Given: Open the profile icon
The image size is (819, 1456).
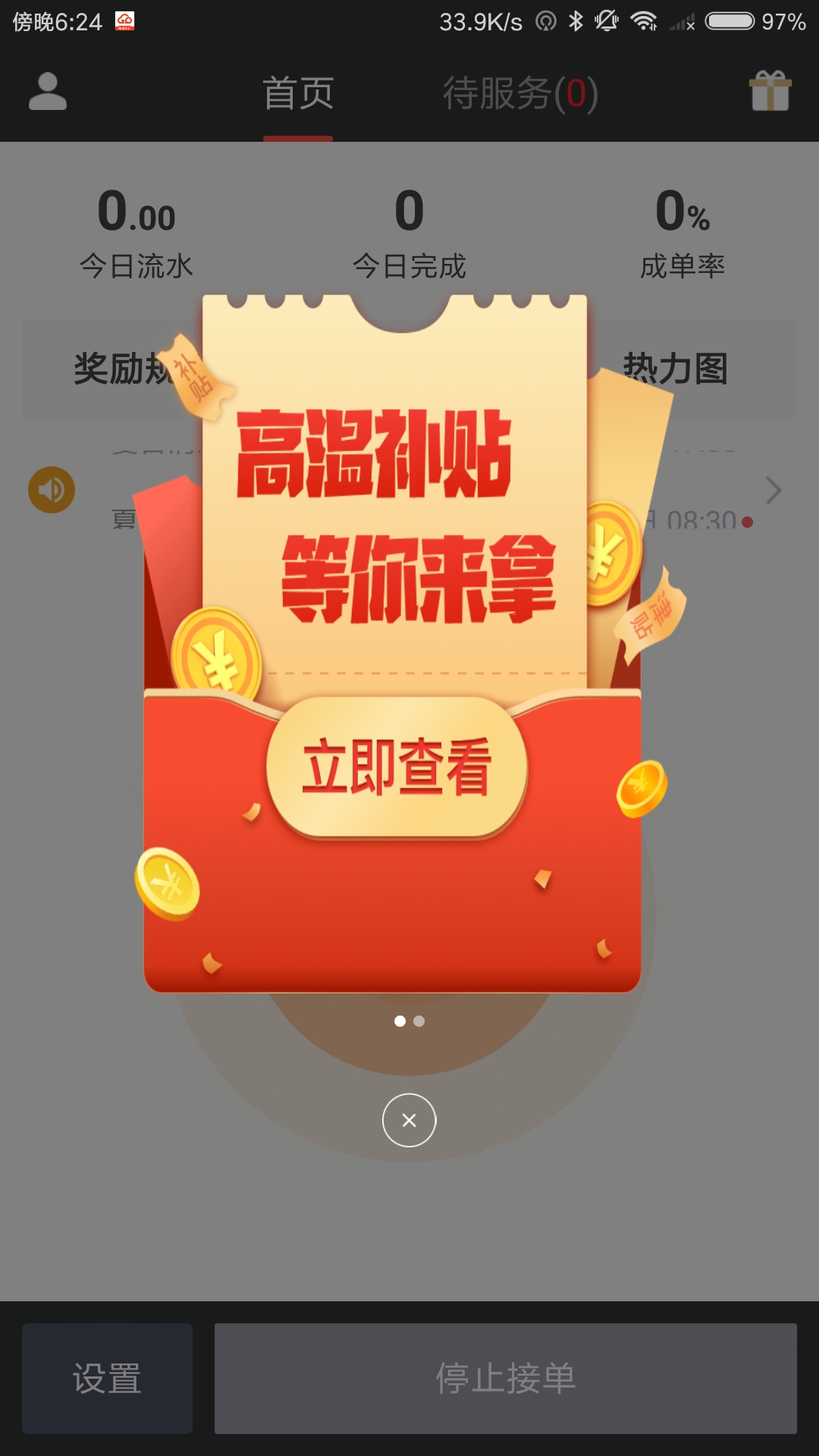Looking at the screenshot, I should click(48, 92).
